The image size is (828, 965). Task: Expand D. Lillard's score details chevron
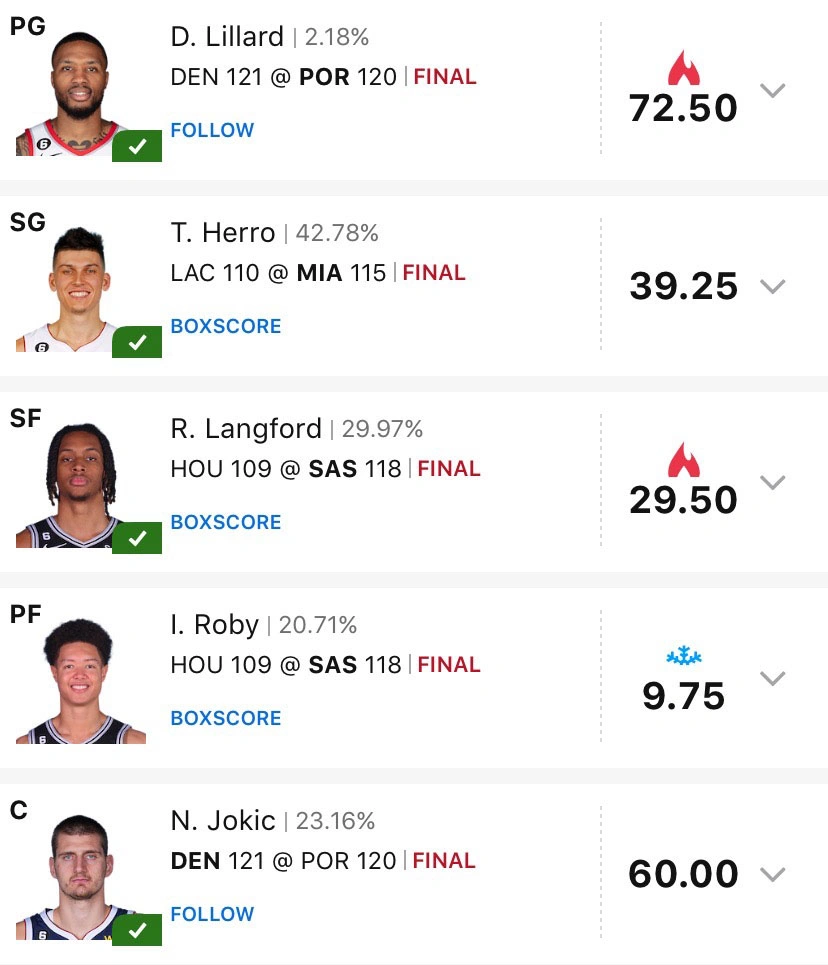(772, 91)
